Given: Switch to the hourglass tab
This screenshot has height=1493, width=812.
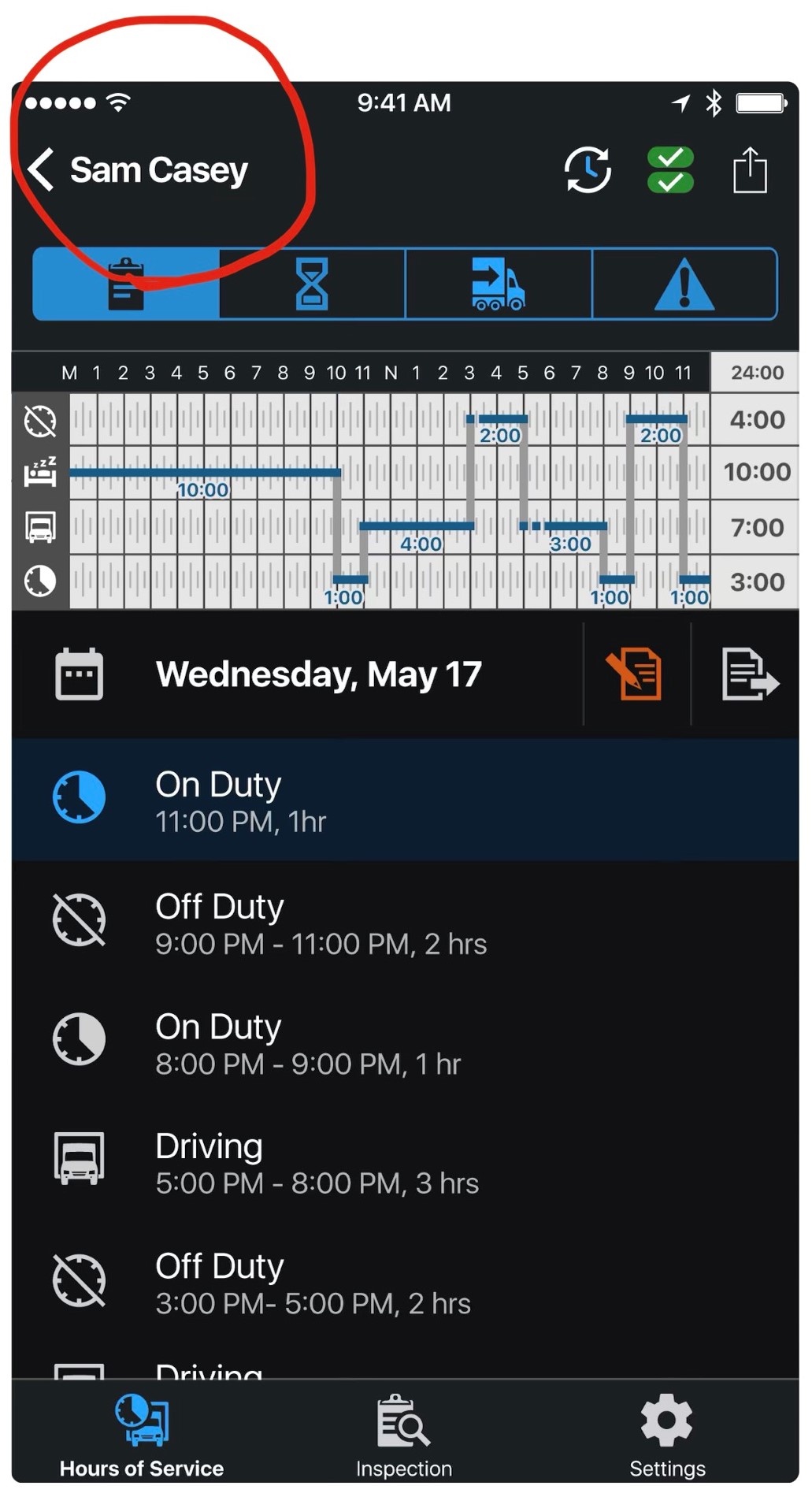Looking at the screenshot, I should tap(312, 284).
